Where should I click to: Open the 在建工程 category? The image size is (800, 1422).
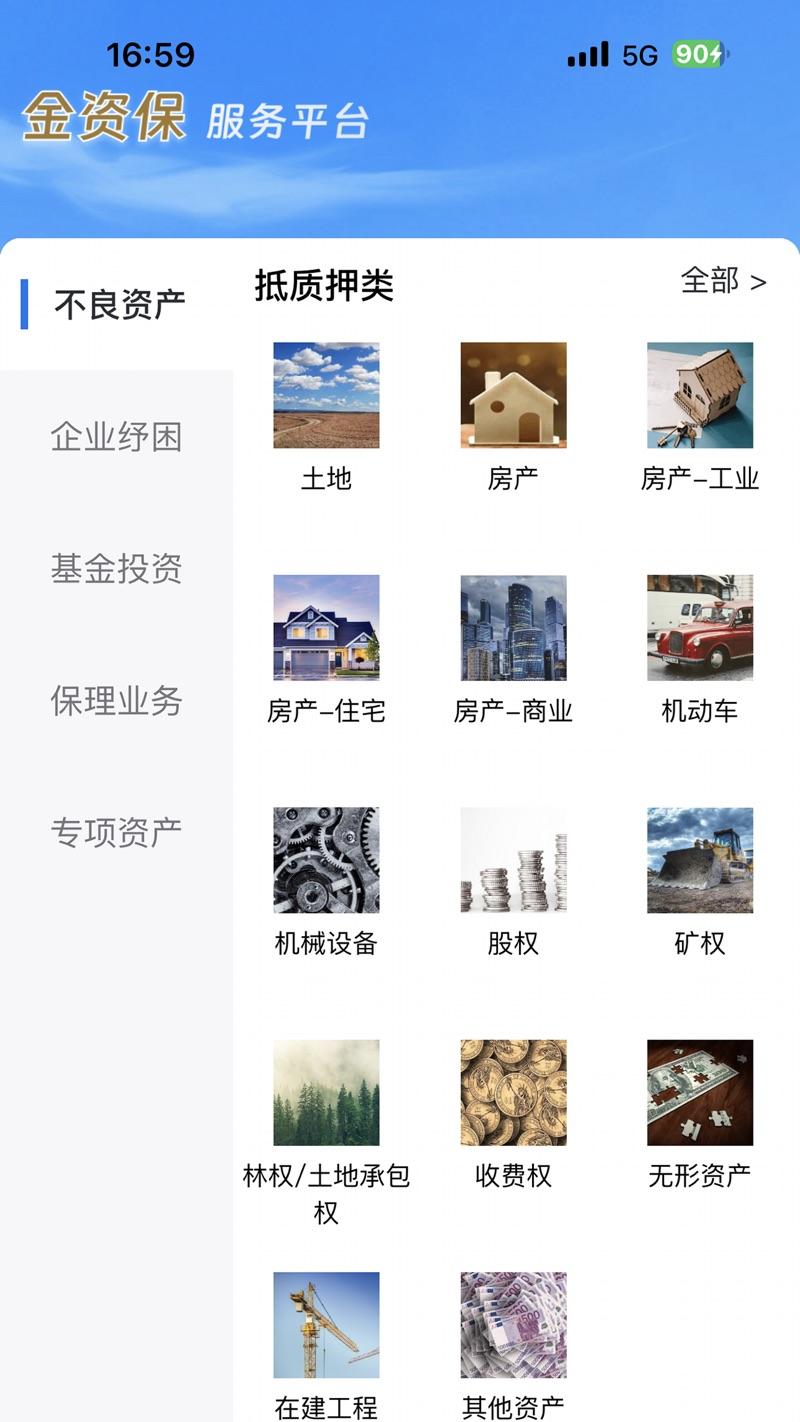pyautogui.click(x=326, y=1325)
